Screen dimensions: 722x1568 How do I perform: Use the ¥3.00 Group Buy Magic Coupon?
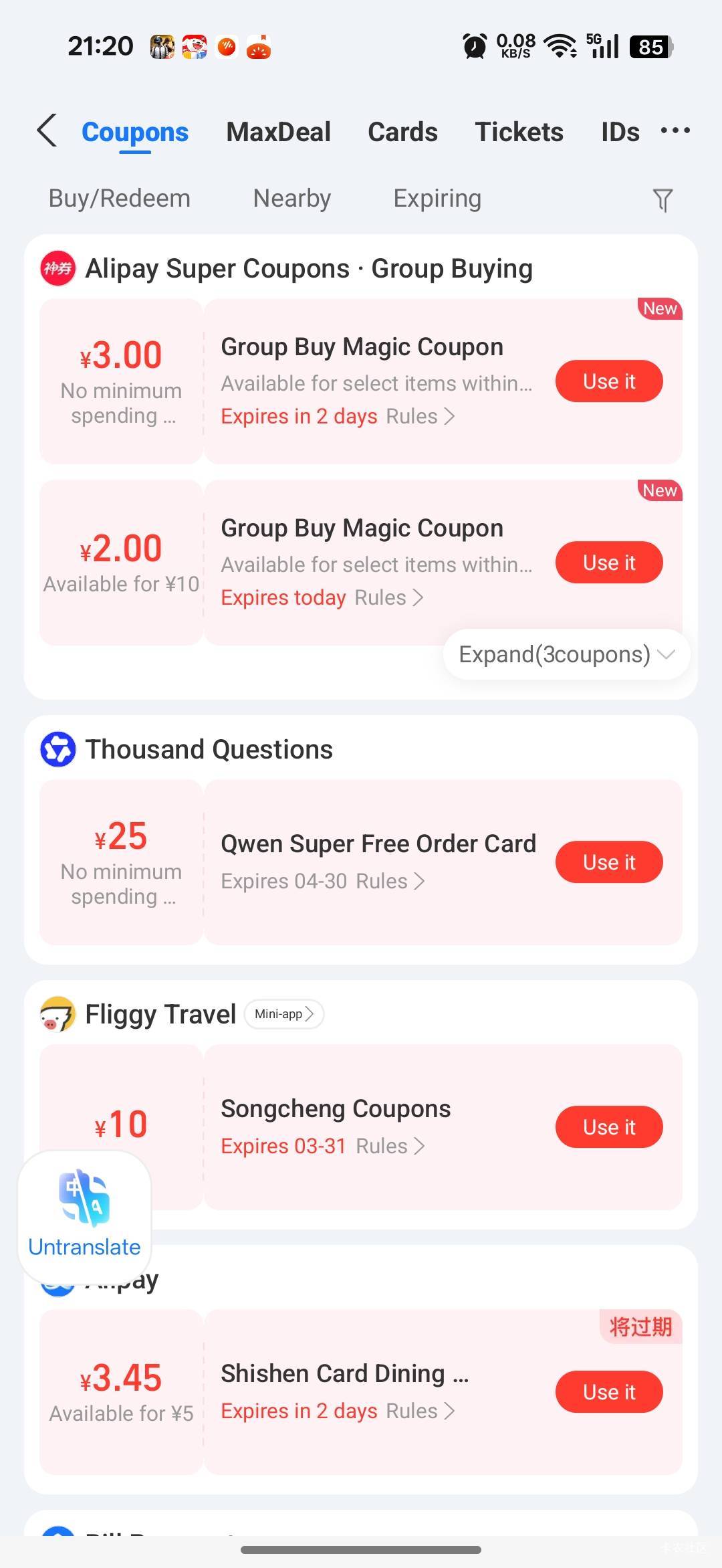[609, 381]
